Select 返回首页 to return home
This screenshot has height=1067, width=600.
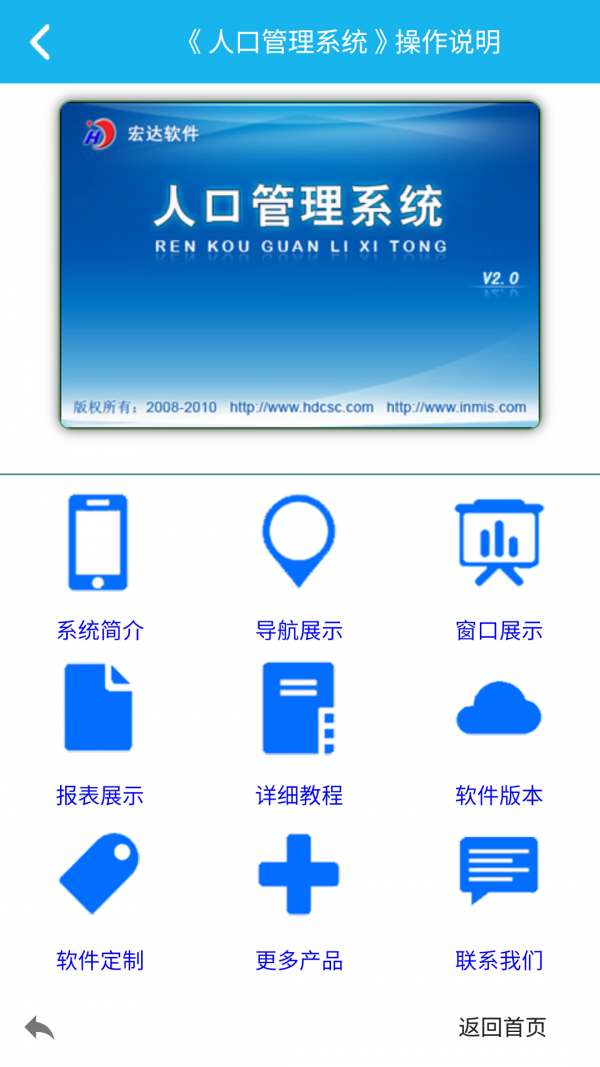pos(502,1027)
